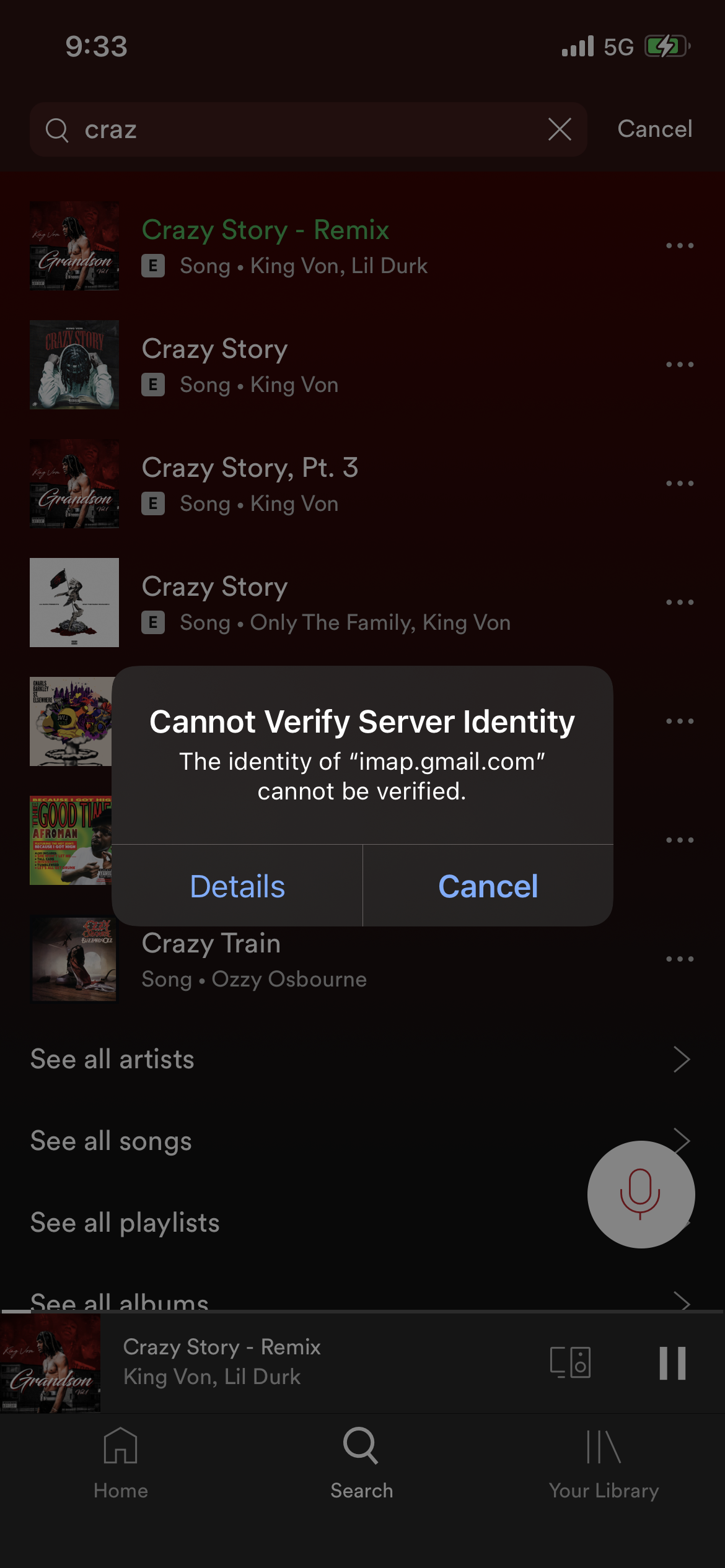725x1568 pixels.
Task: Go to the Home tab
Action: pos(121,1462)
